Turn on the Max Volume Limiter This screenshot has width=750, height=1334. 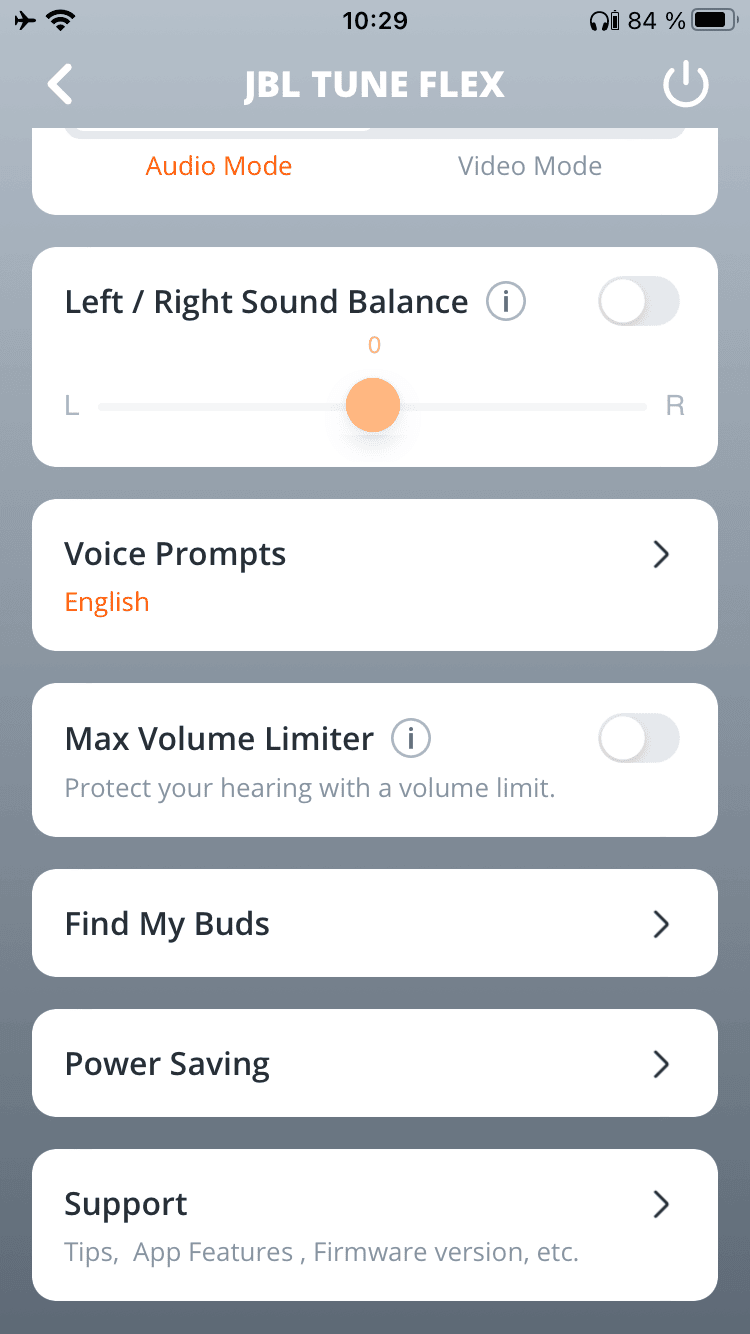638,741
